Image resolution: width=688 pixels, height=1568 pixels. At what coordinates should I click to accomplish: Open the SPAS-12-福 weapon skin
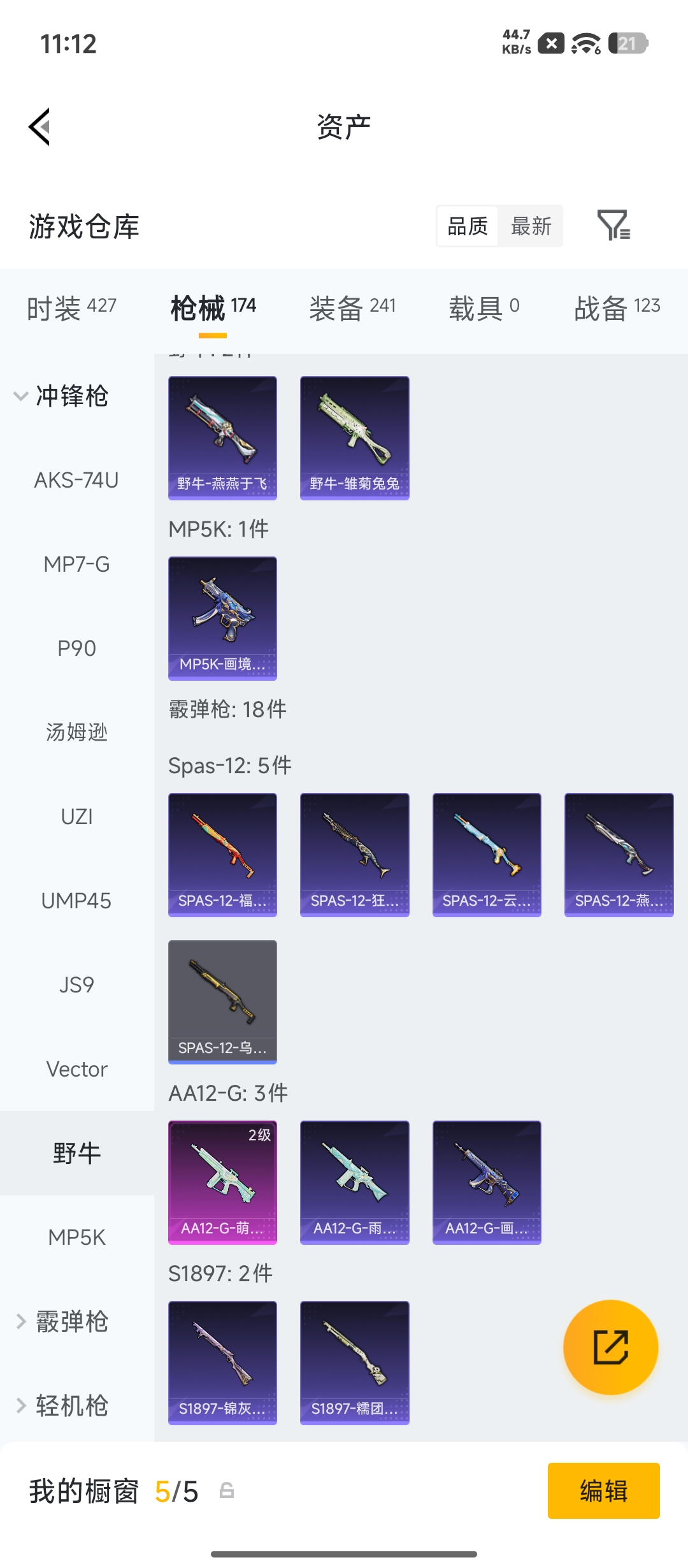(222, 855)
